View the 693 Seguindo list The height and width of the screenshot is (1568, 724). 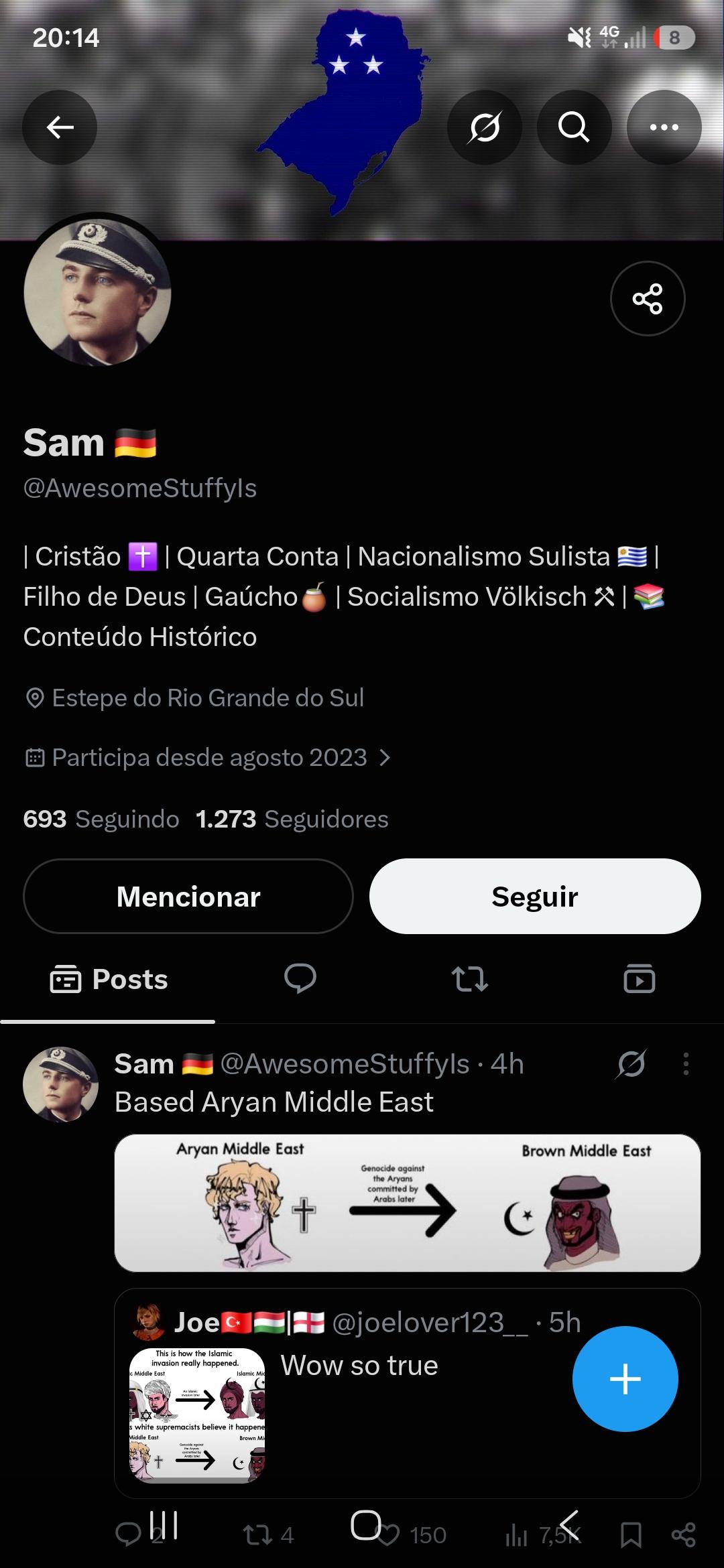tap(101, 819)
